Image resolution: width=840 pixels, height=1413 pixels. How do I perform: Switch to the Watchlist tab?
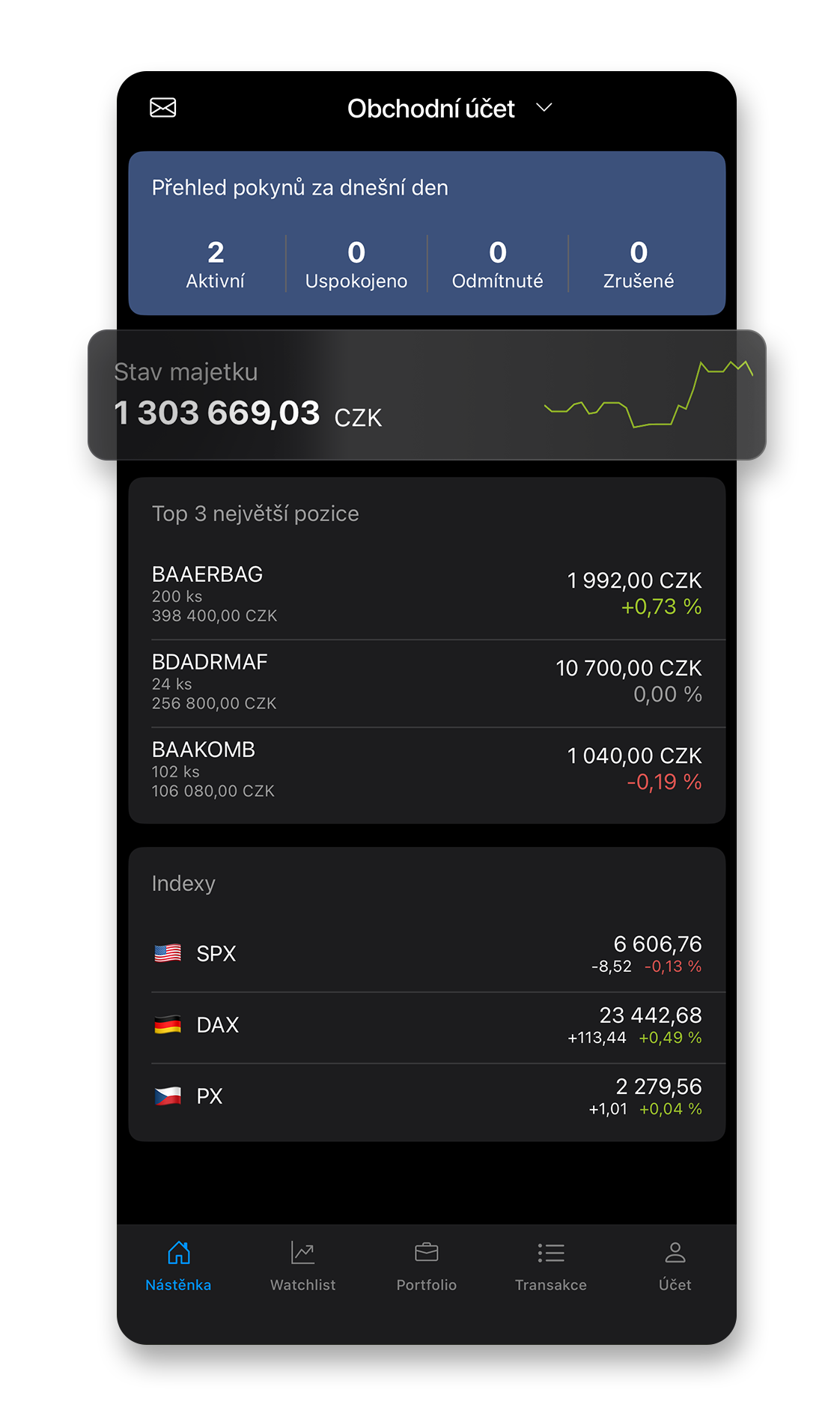(302, 1265)
